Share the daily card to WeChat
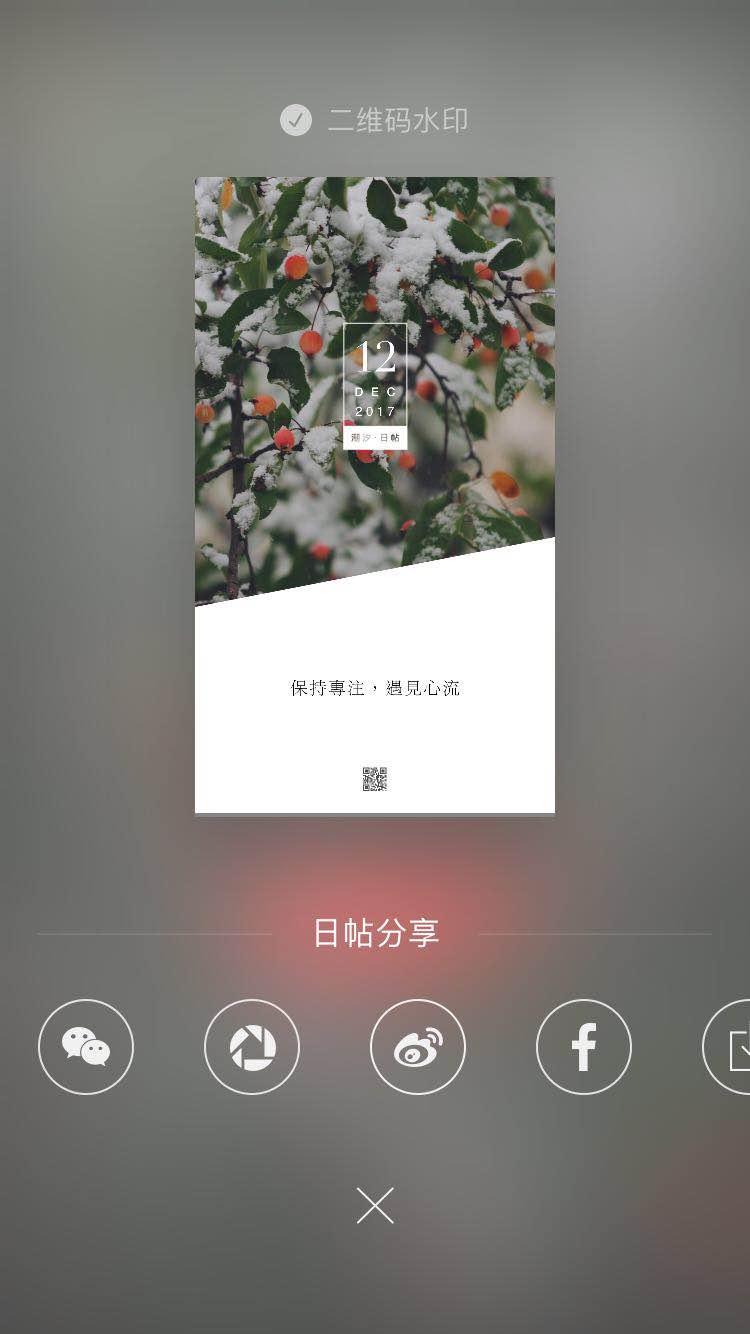 86,1047
